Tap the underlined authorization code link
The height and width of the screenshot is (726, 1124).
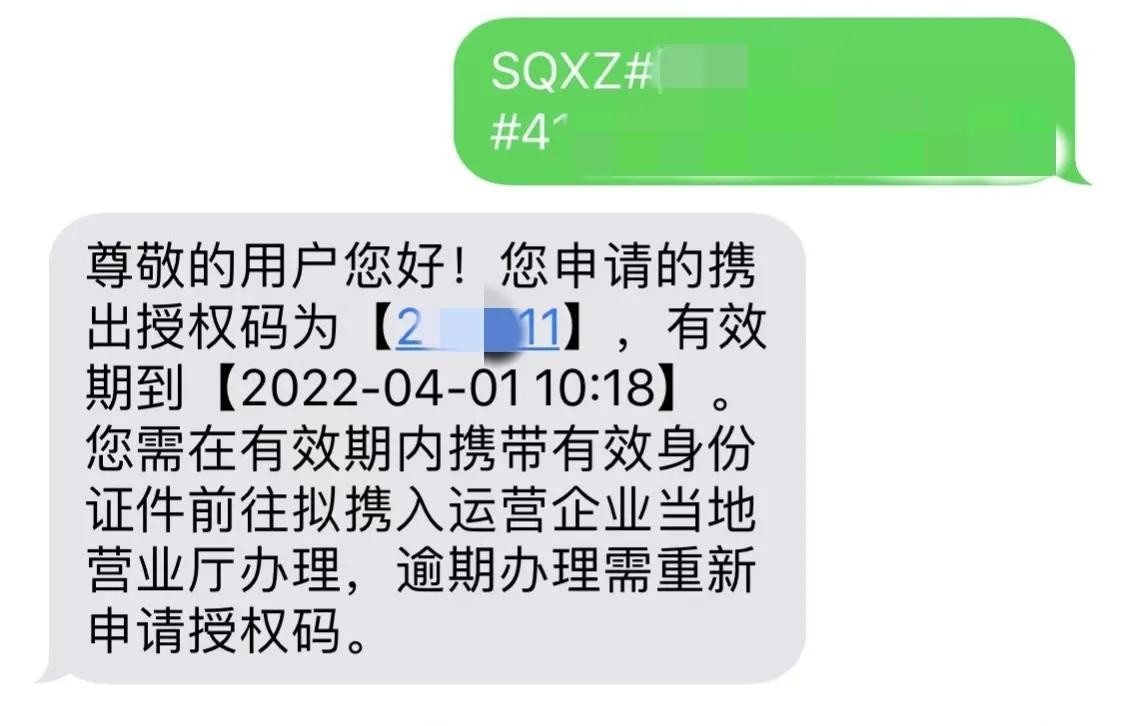pos(477,328)
